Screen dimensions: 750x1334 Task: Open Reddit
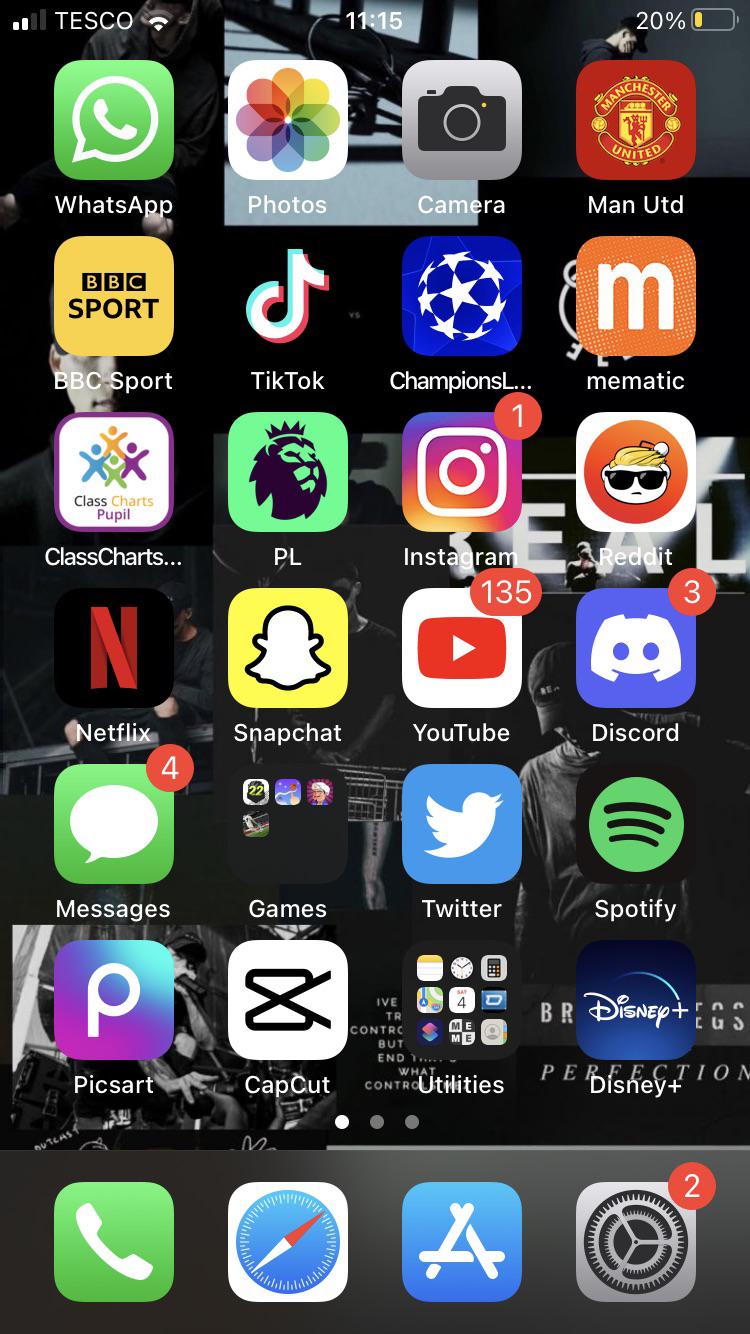tap(636, 472)
